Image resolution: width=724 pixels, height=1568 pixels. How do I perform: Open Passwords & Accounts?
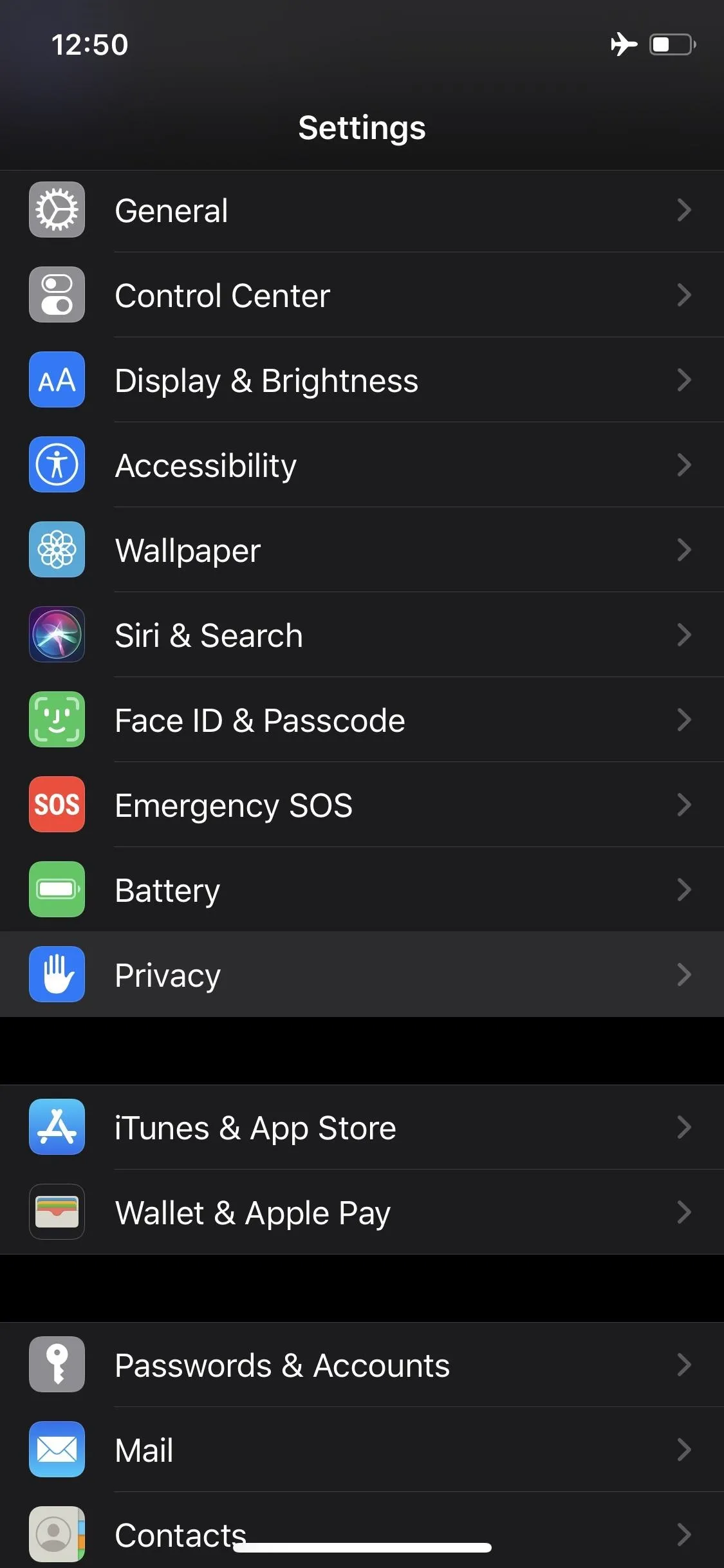tap(362, 1365)
